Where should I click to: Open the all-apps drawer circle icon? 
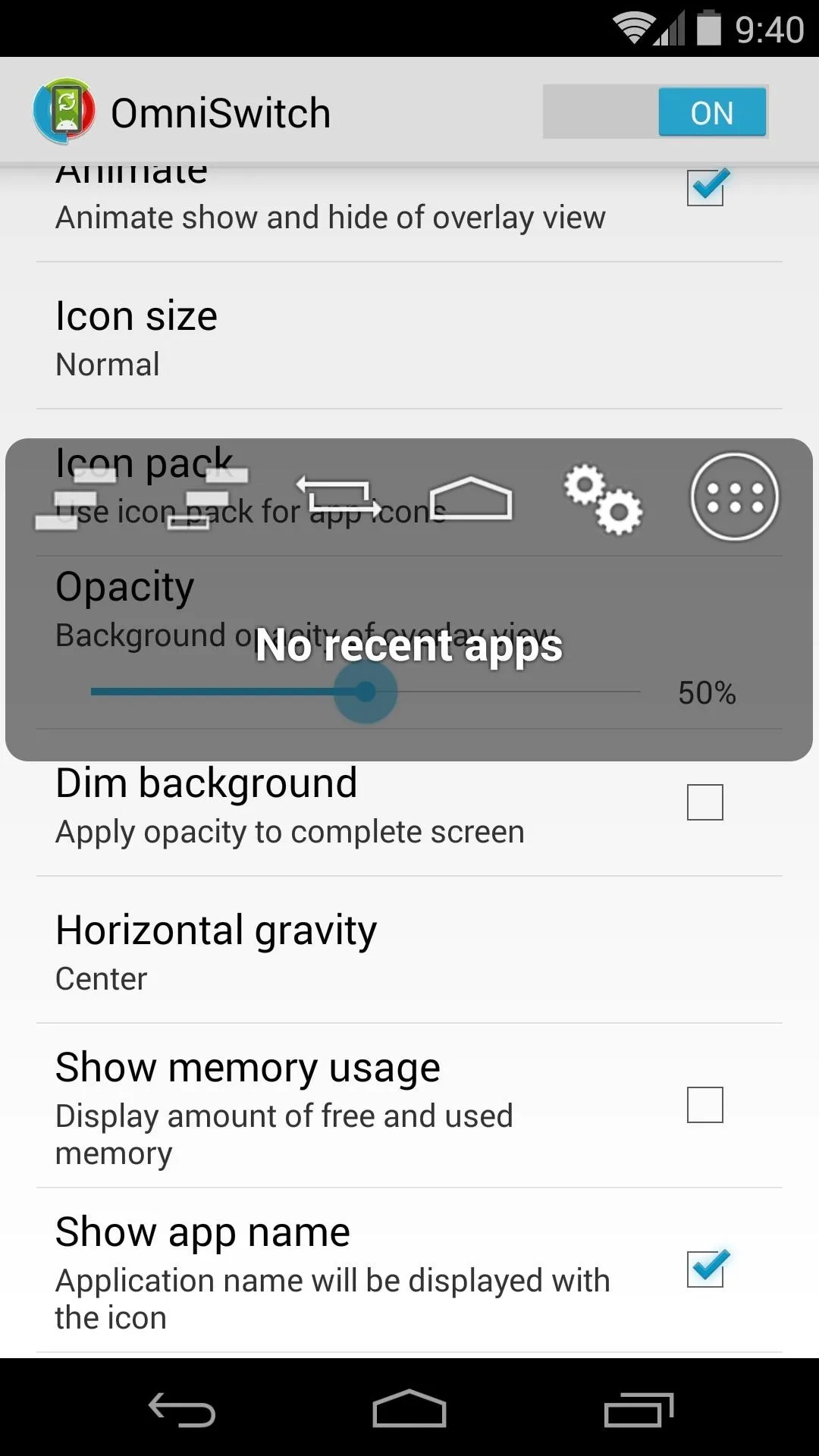tap(734, 497)
